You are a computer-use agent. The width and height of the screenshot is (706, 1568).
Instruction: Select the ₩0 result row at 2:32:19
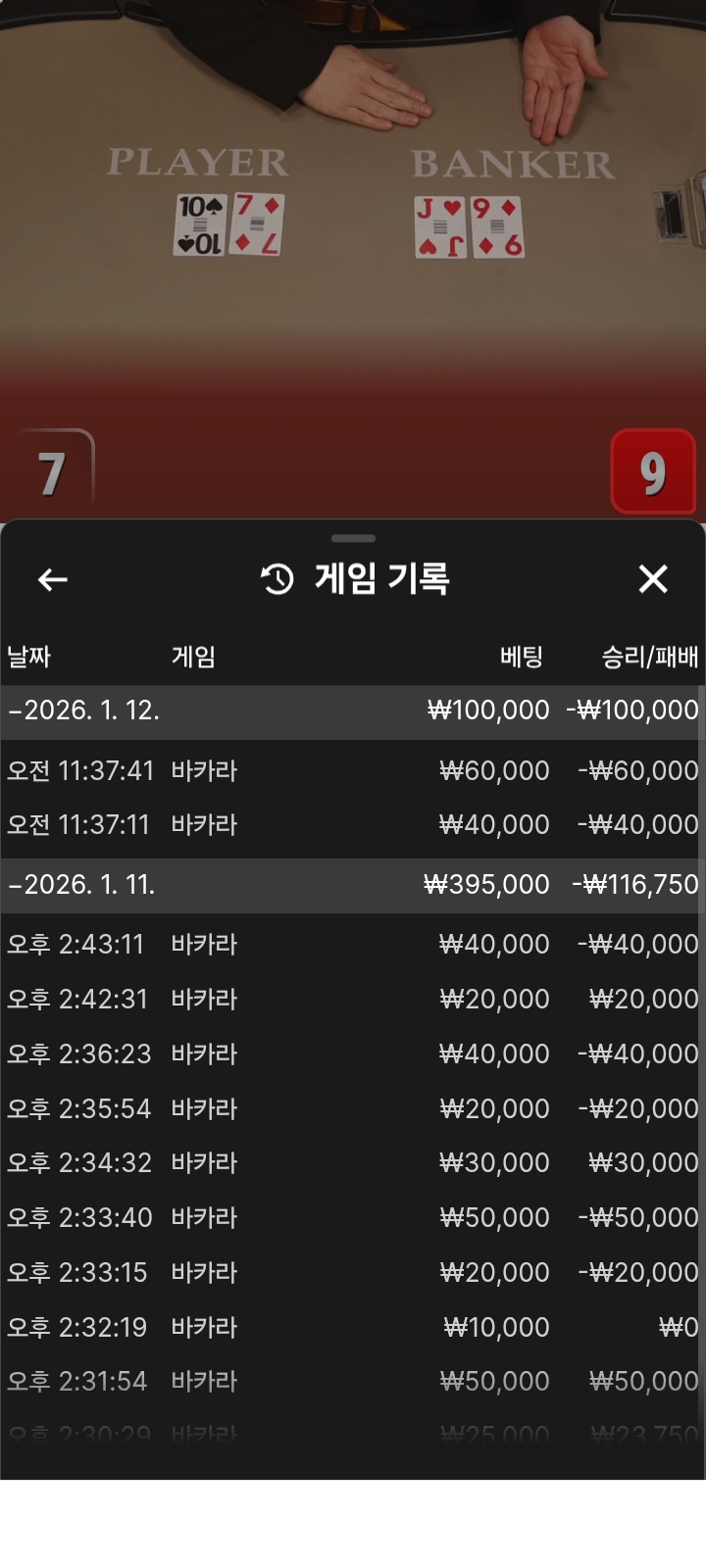353,1327
